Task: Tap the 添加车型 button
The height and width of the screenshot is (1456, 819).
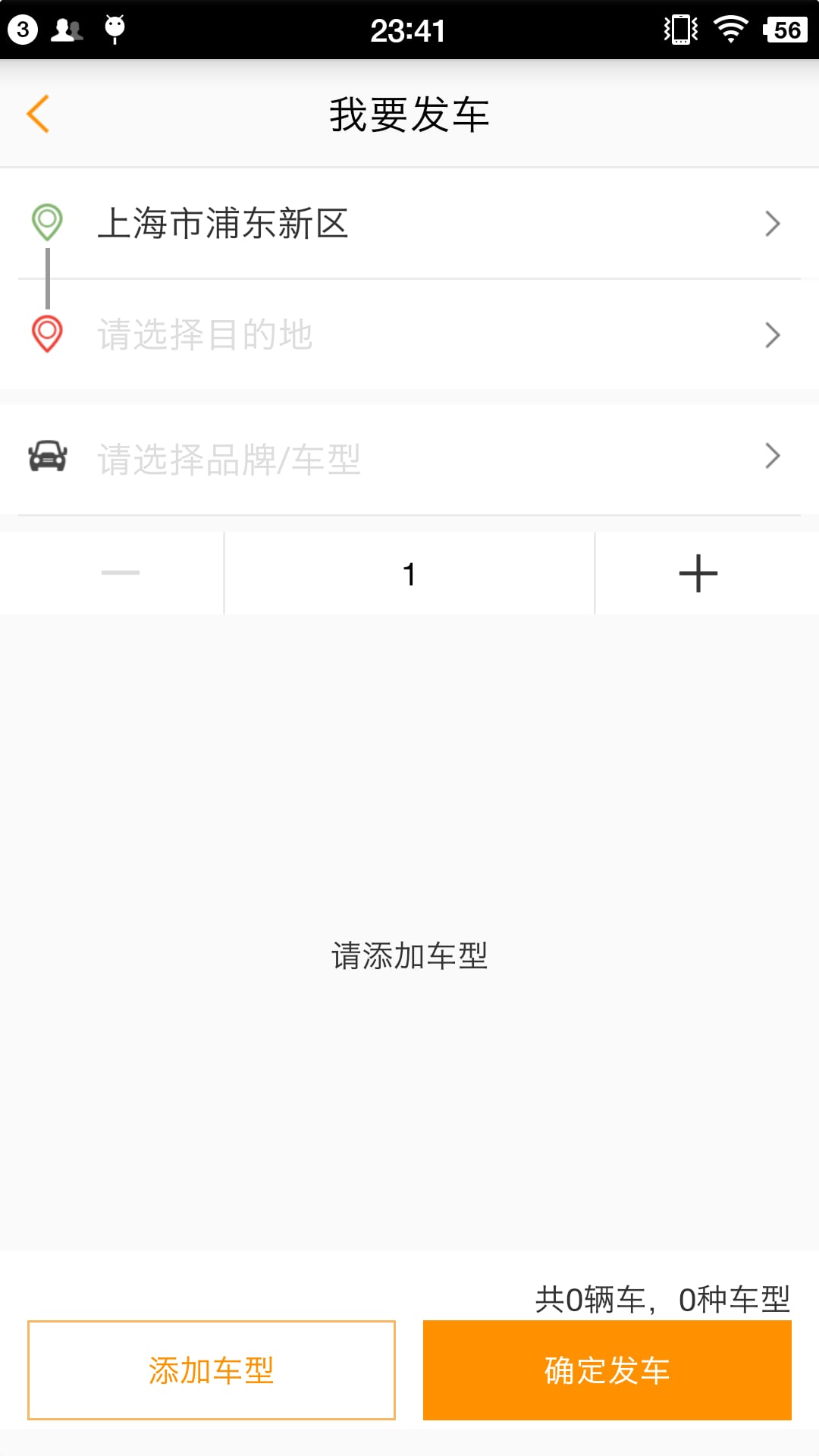Action: [212, 1370]
